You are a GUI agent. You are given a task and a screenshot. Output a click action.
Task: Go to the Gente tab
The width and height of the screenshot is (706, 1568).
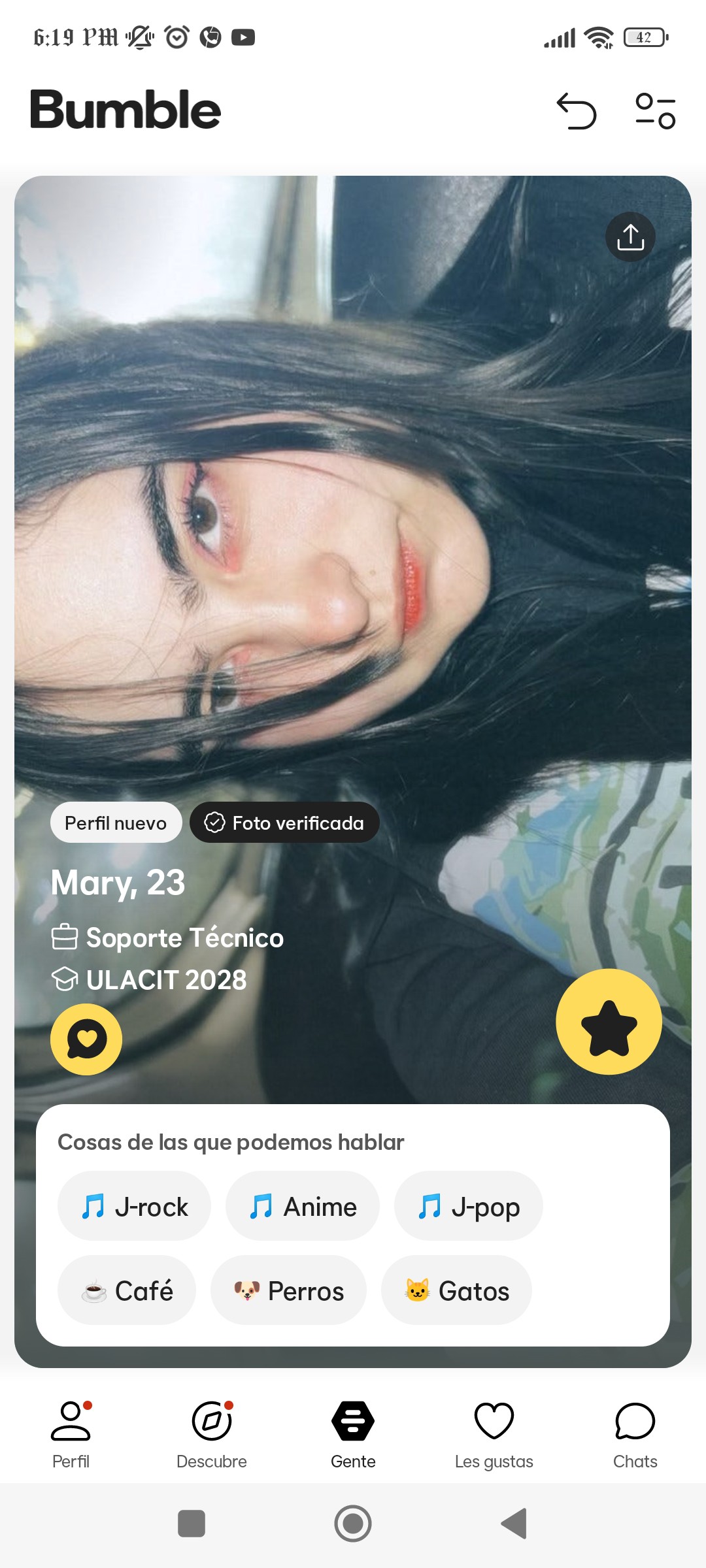pos(353,1433)
